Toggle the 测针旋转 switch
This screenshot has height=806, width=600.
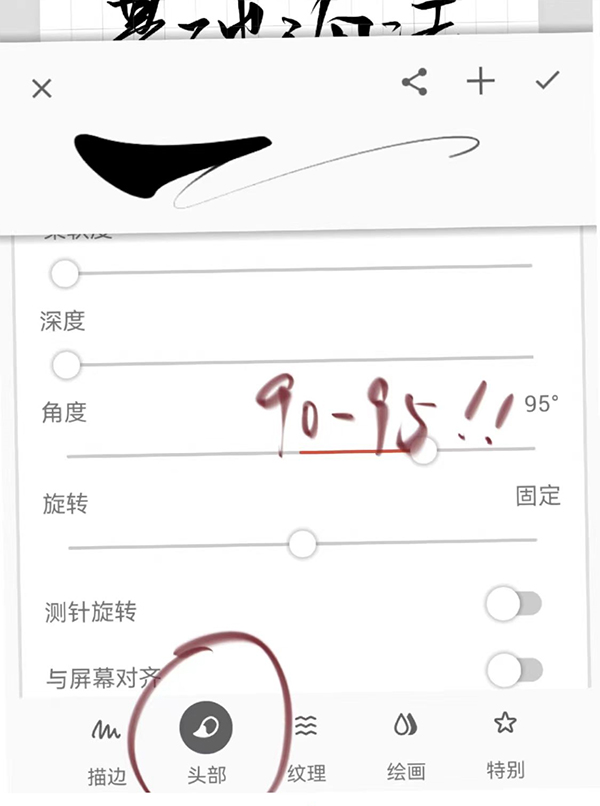pyautogui.click(x=513, y=604)
